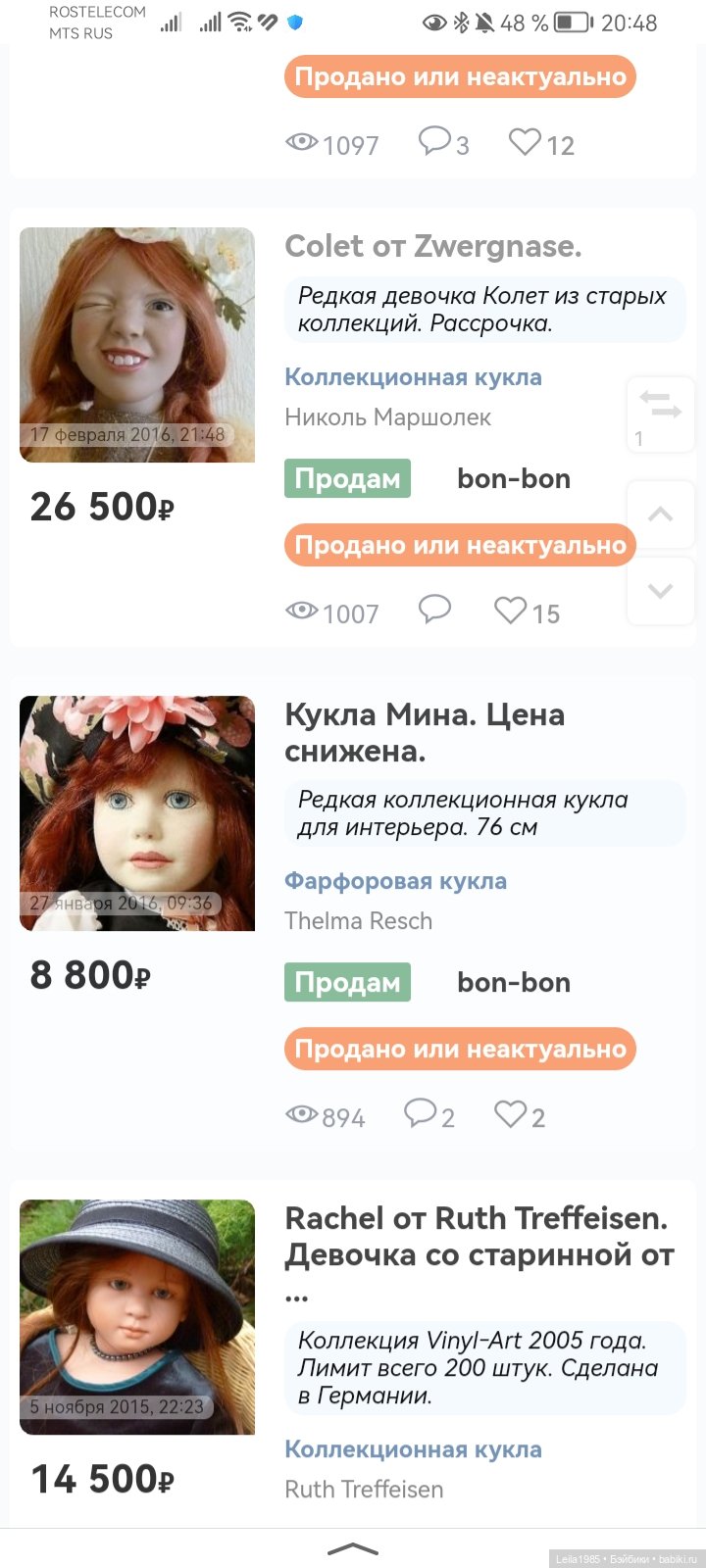Image resolution: width=706 pixels, height=1568 pixels.
Task: Open the Мина doll photo thumbnail
Action: (137, 812)
